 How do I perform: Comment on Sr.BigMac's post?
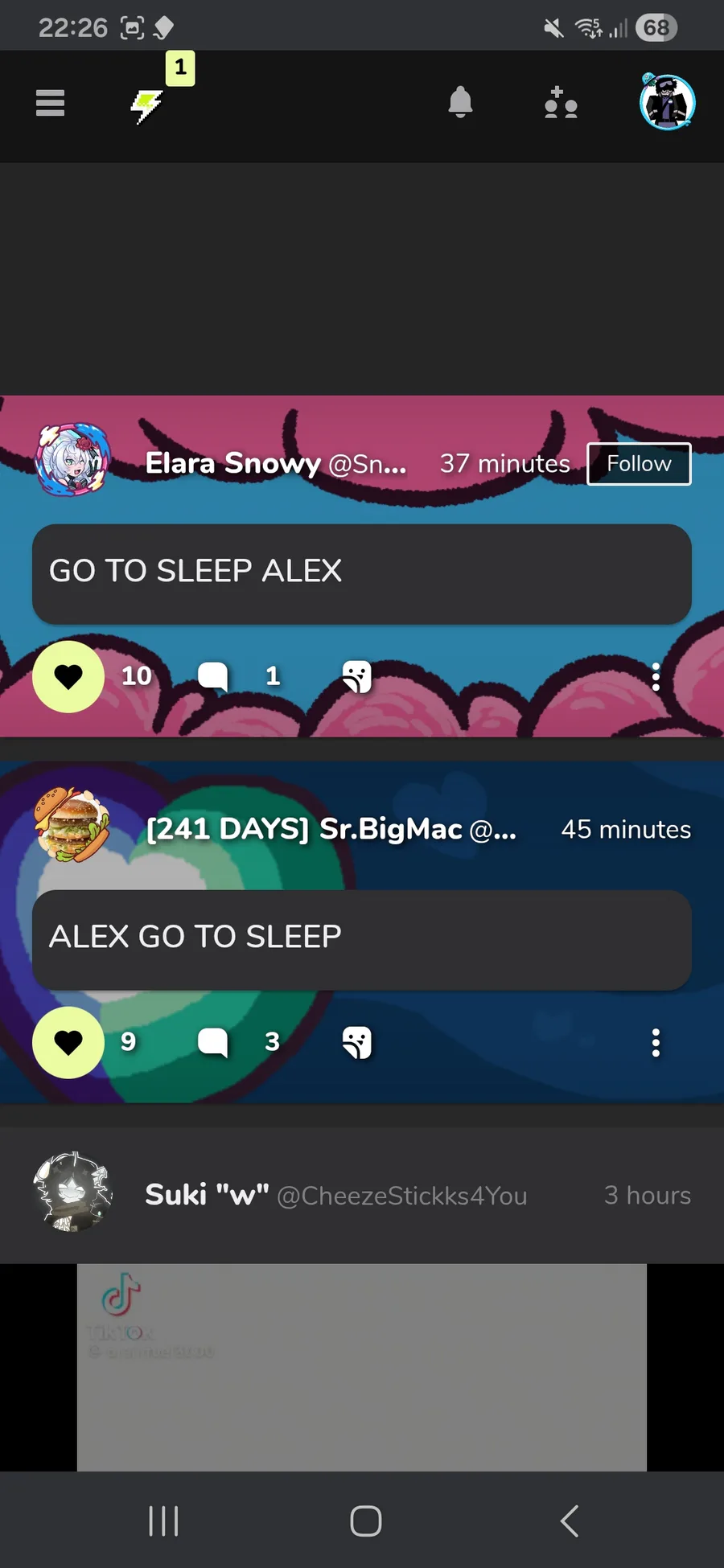pos(213,1042)
